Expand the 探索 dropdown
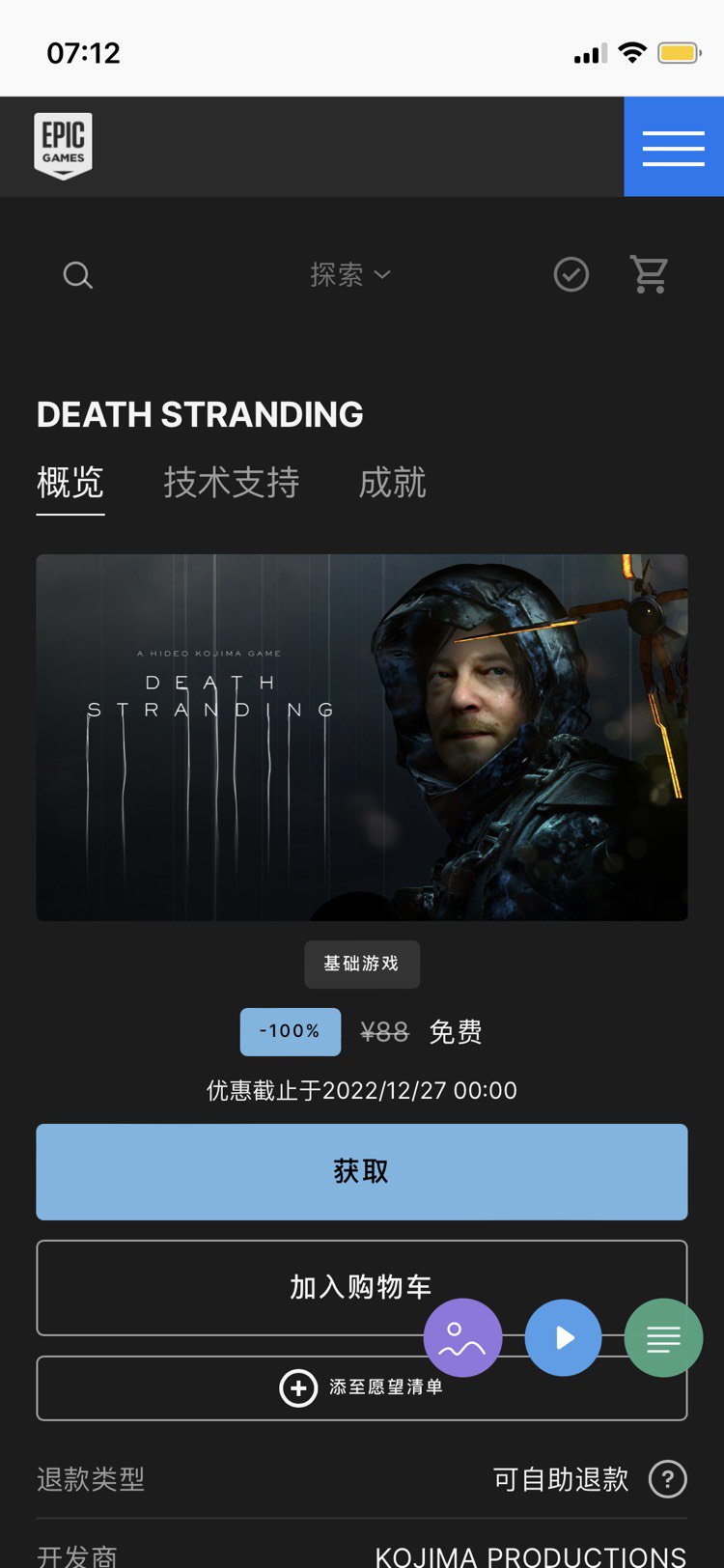The width and height of the screenshot is (724, 1568). (350, 275)
